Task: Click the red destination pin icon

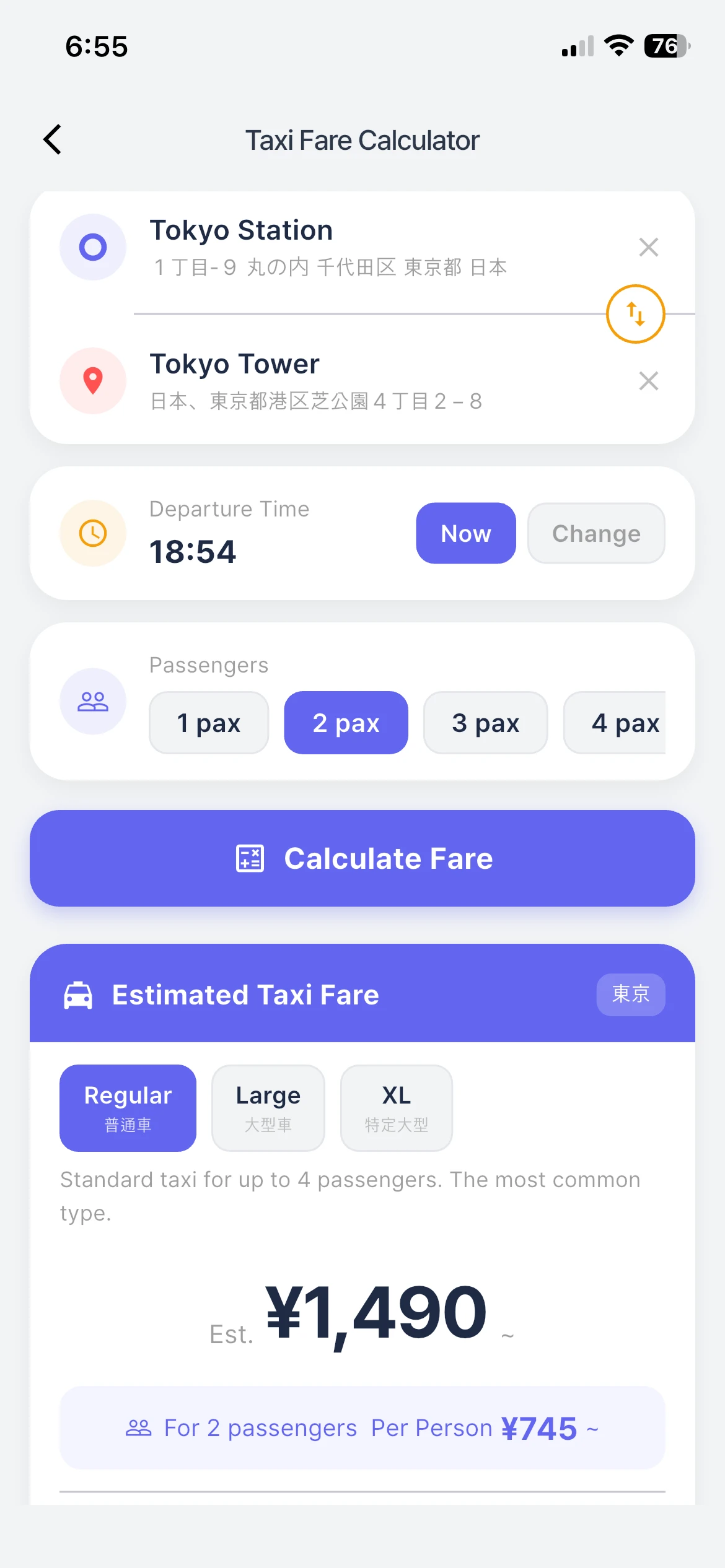Action: pos(92,381)
